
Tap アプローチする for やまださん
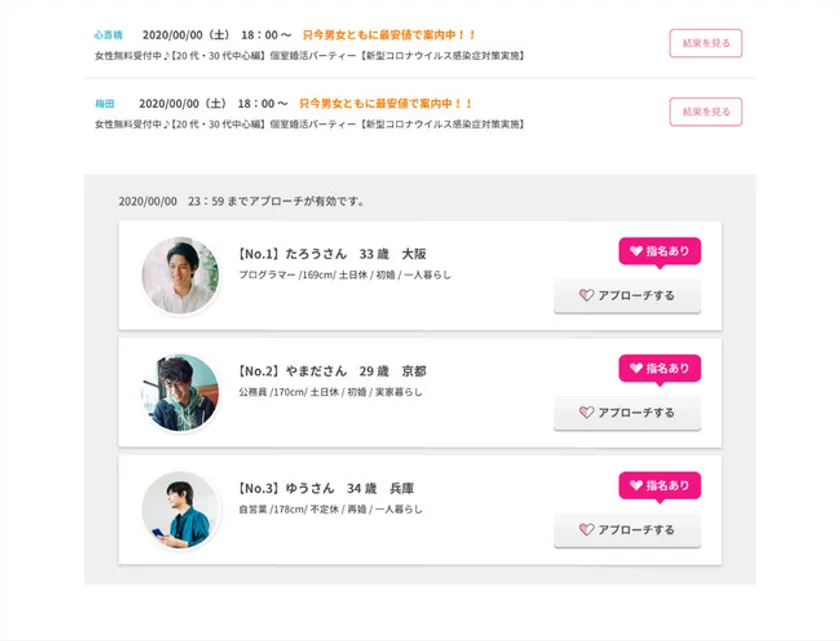(627, 413)
